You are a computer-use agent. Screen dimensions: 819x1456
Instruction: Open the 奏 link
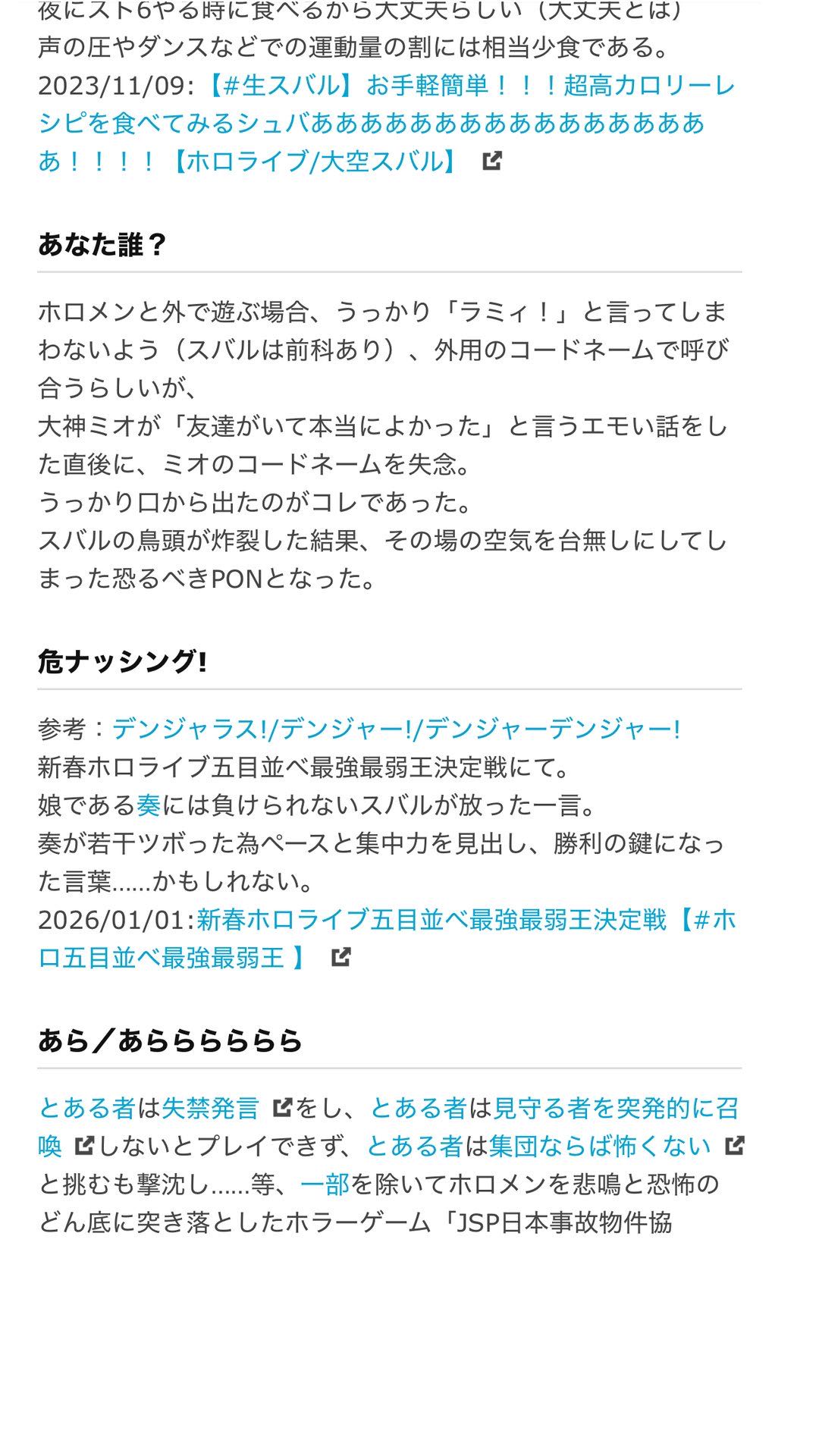(149, 805)
